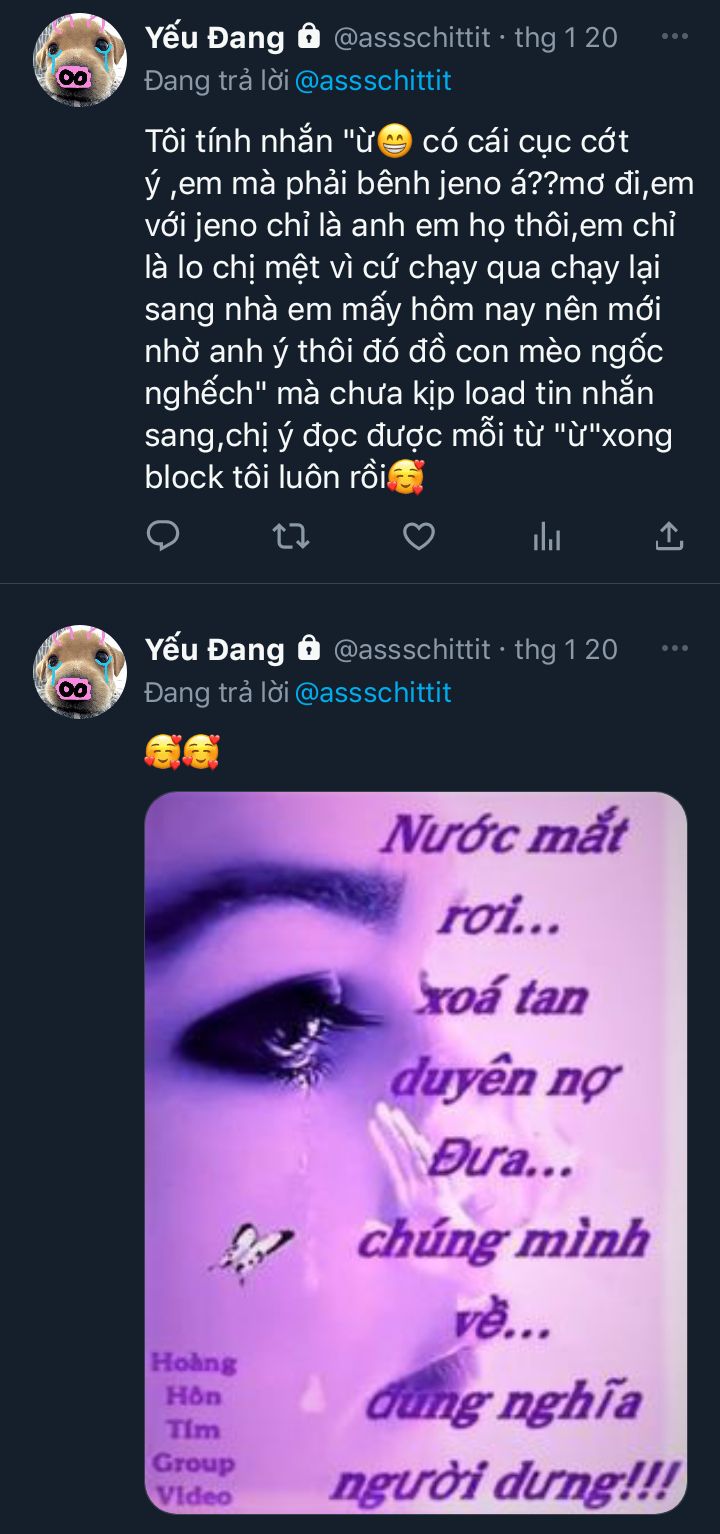
Task: Like the first tweet ending with block
Action: pyautogui.click(x=418, y=537)
